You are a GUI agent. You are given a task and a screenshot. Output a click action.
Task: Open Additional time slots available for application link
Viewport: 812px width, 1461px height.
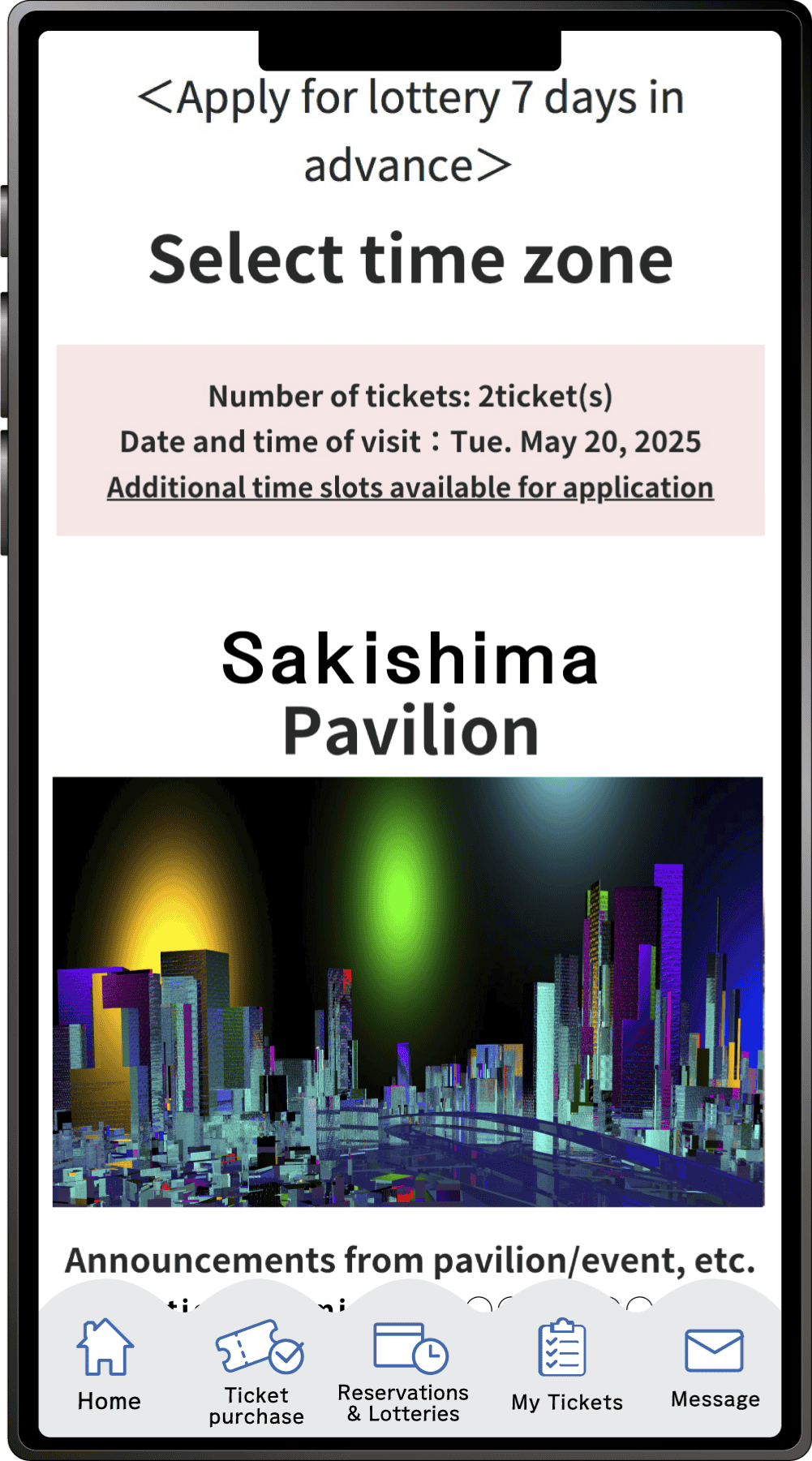click(x=410, y=488)
